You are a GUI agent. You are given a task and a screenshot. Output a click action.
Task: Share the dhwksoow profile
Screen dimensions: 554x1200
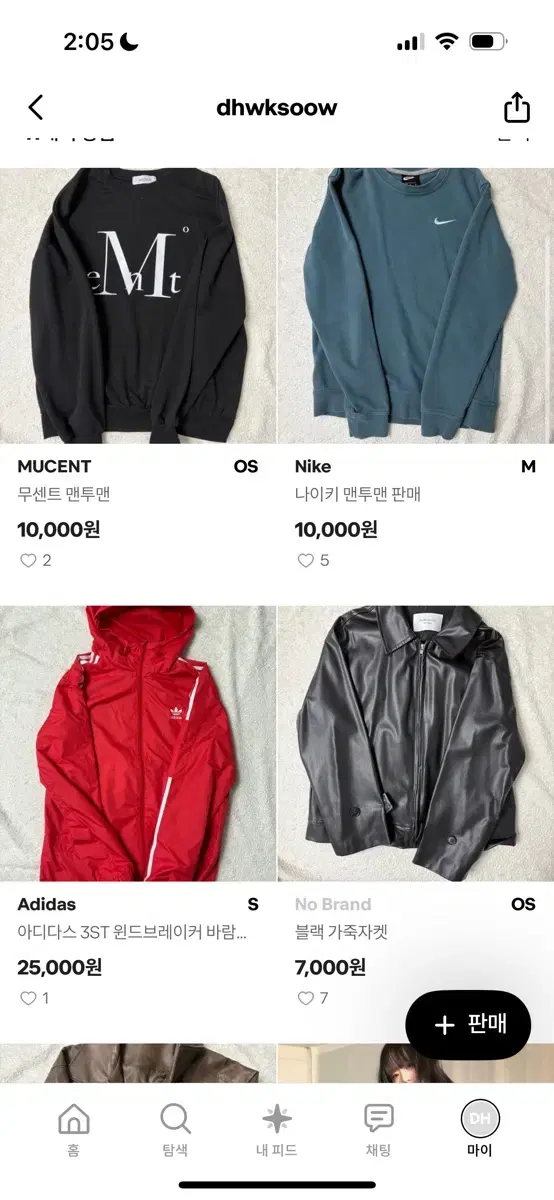click(516, 107)
